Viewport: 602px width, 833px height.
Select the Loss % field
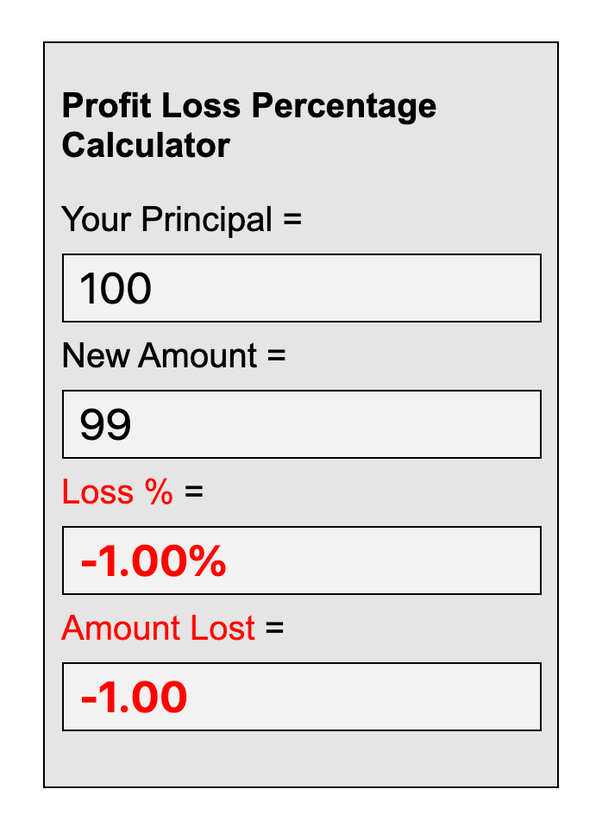pyautogui.click(x=301, y=560)
